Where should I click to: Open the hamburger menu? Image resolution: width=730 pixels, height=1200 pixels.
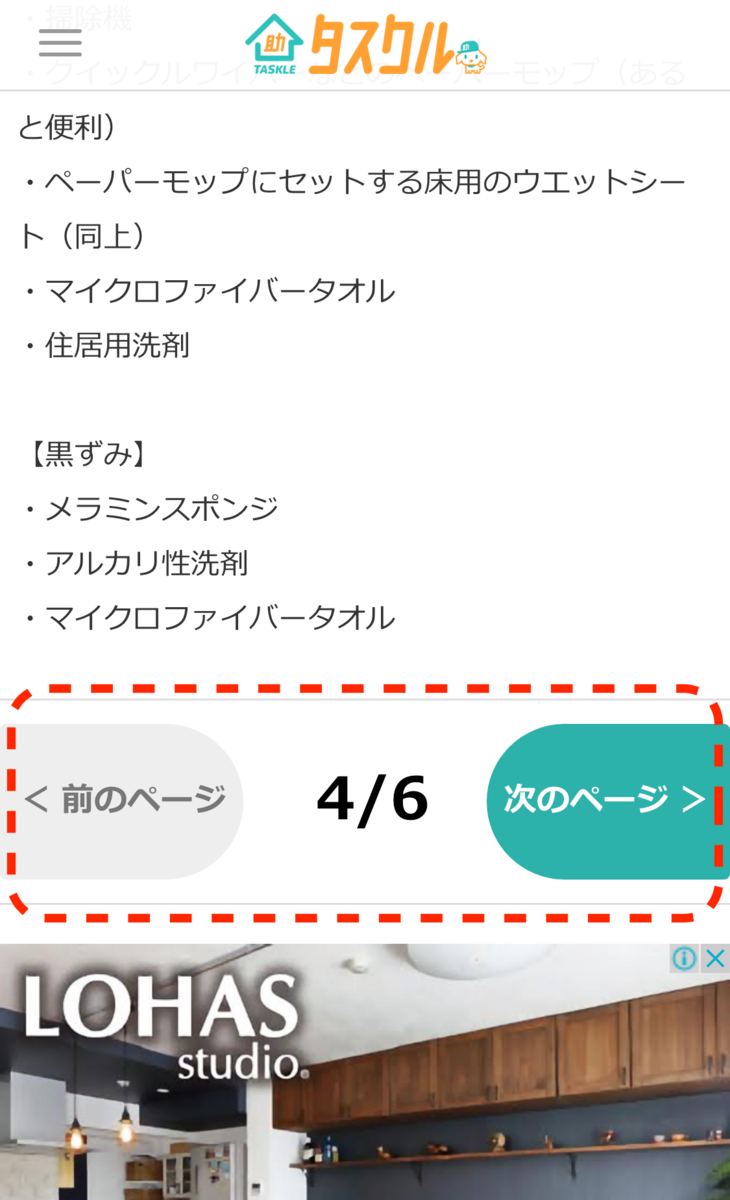[x=60, y=43]
